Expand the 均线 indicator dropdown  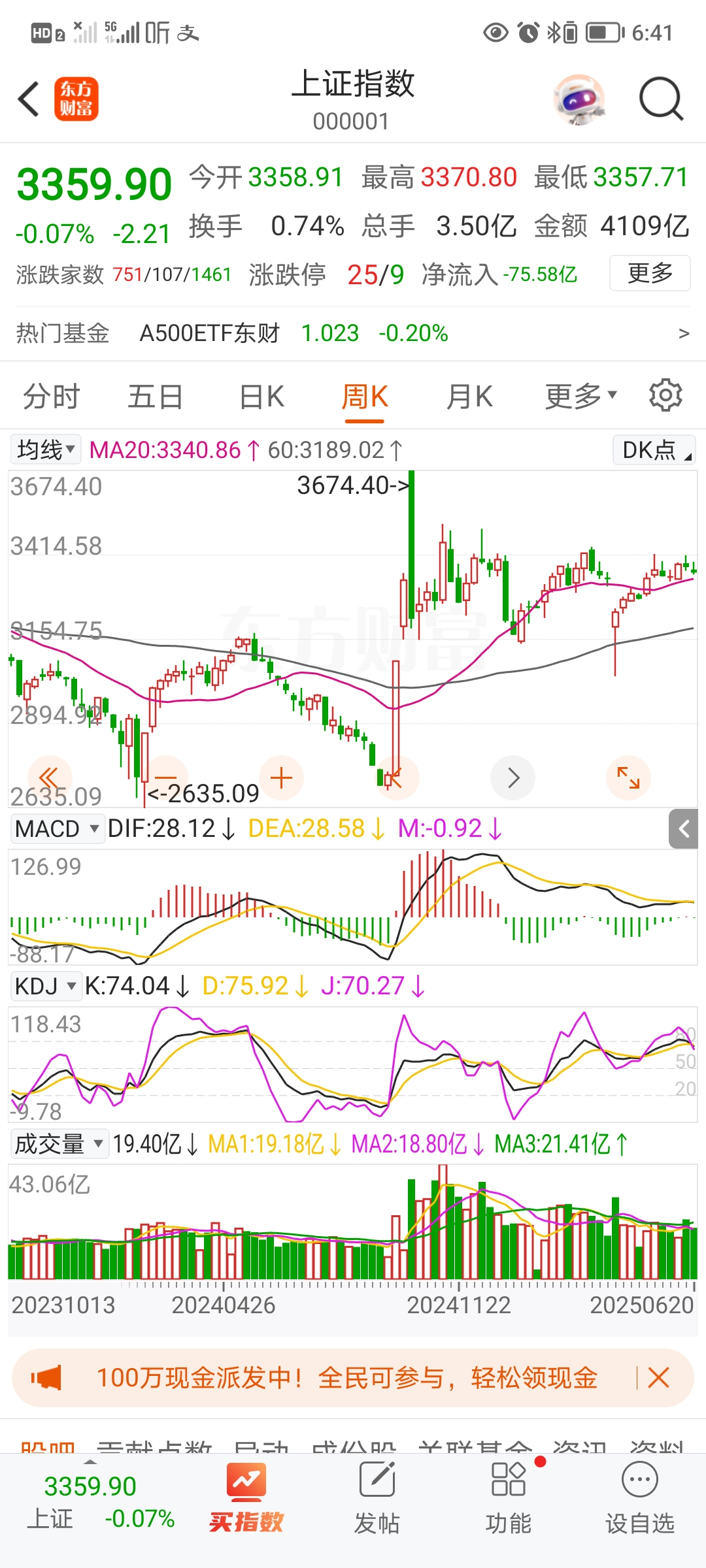click(x=46, y=449)
